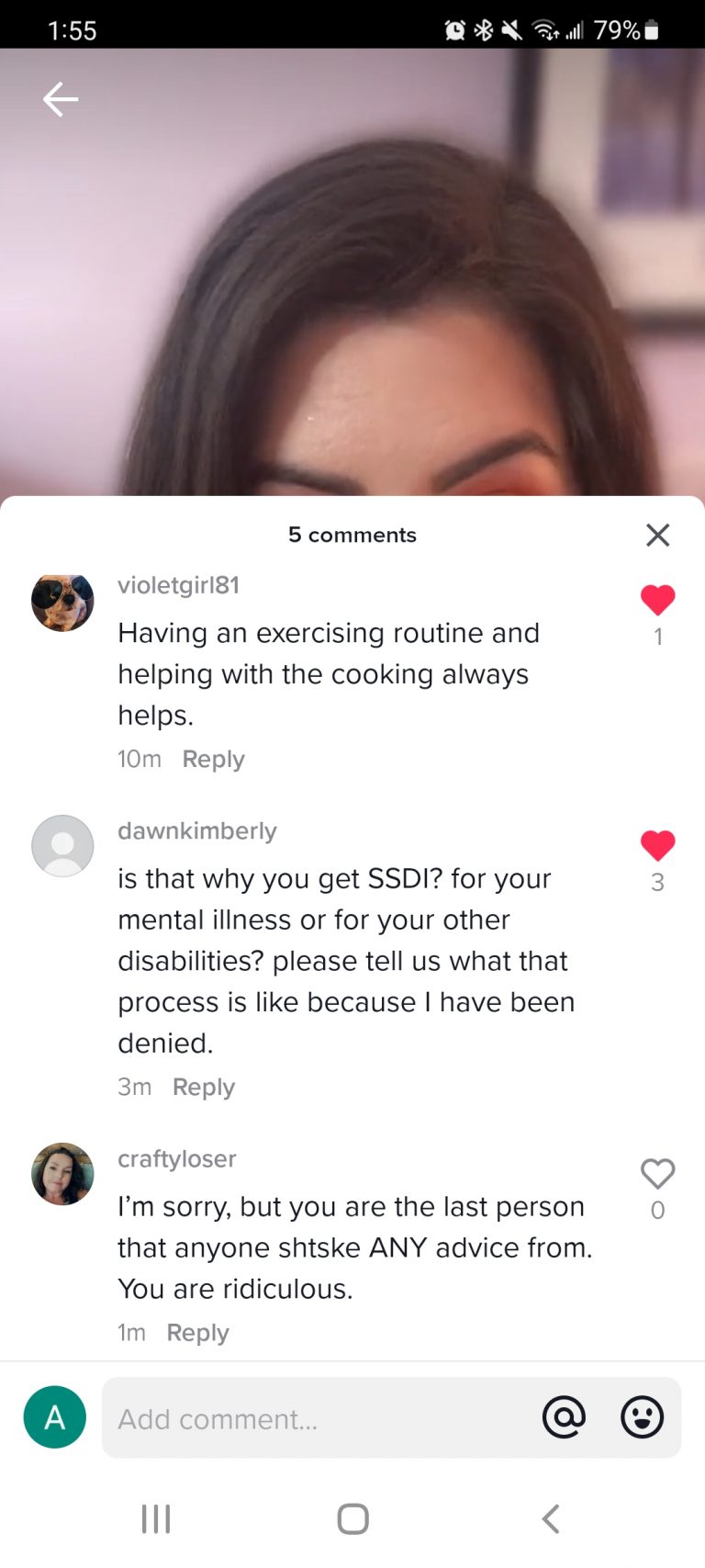Open recent apps from navigation bar

pos(156,1518)
